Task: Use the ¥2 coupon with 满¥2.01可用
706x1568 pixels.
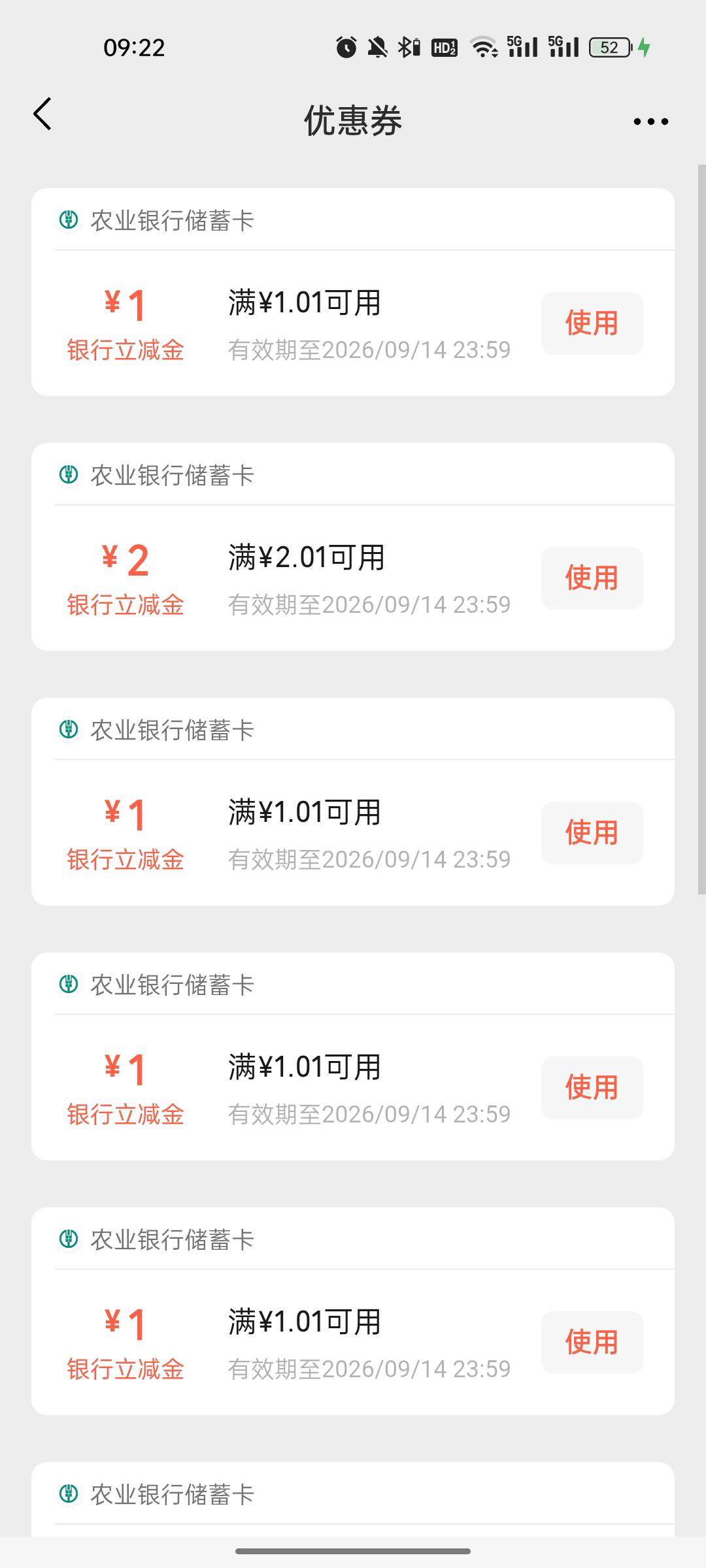Action: 592,578
